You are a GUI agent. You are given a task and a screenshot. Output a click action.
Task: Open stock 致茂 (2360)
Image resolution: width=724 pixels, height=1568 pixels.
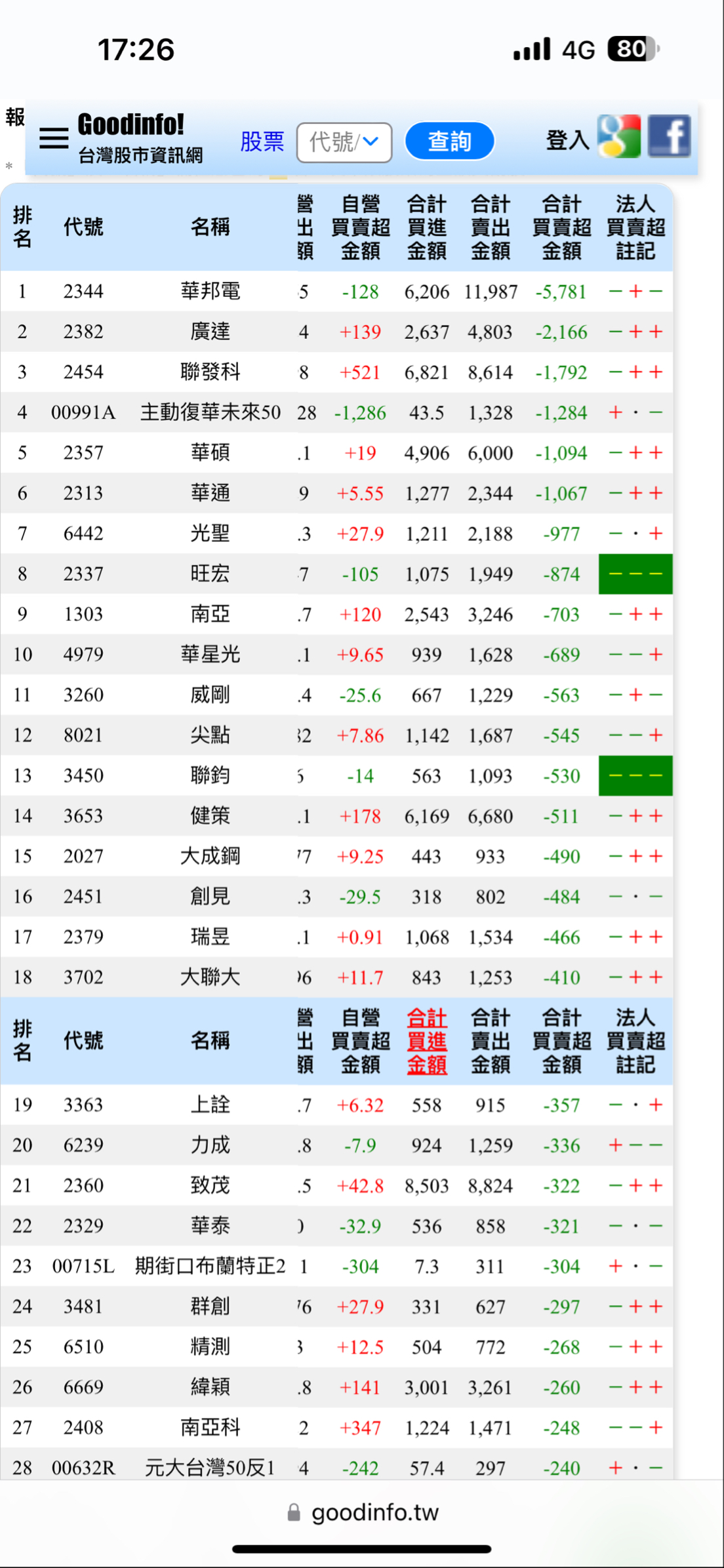coord(211,1185)
